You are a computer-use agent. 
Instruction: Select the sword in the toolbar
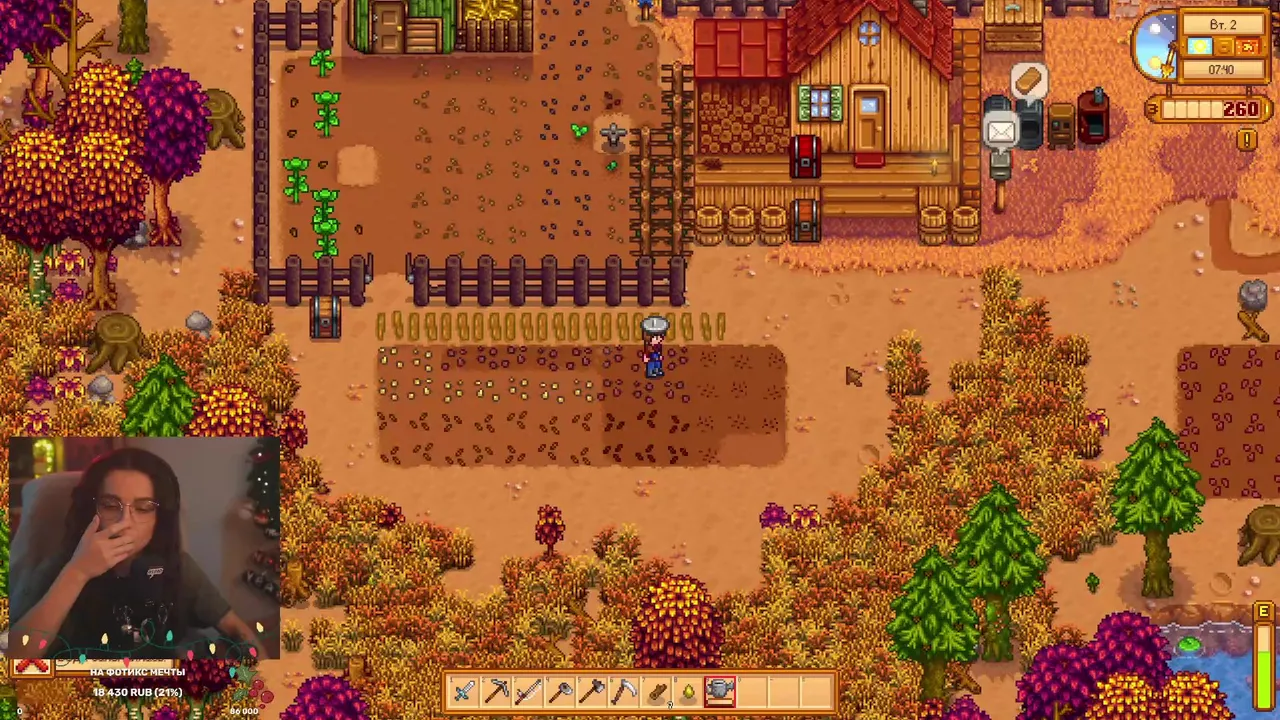coord(465,691)
